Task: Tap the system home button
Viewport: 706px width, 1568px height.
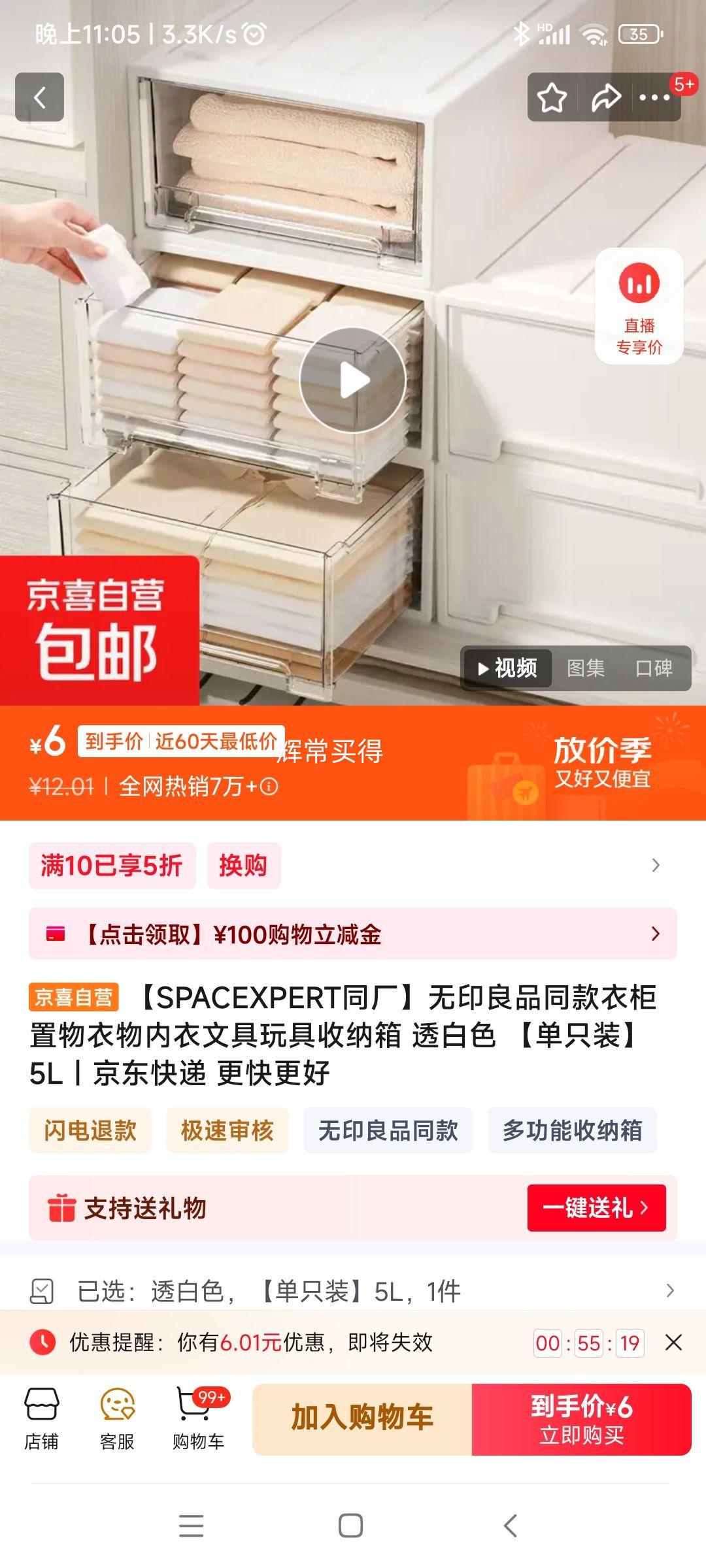Action: pos(351,1526)
